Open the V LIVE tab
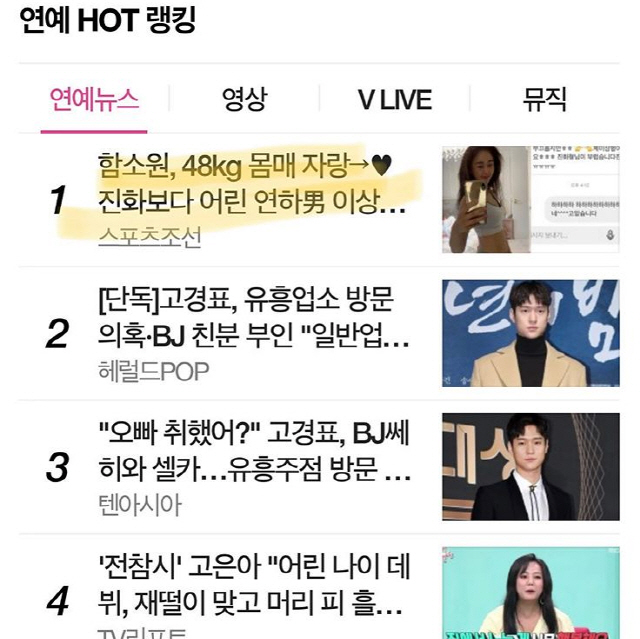Screen dimensions: 640x639 [394, 99]
